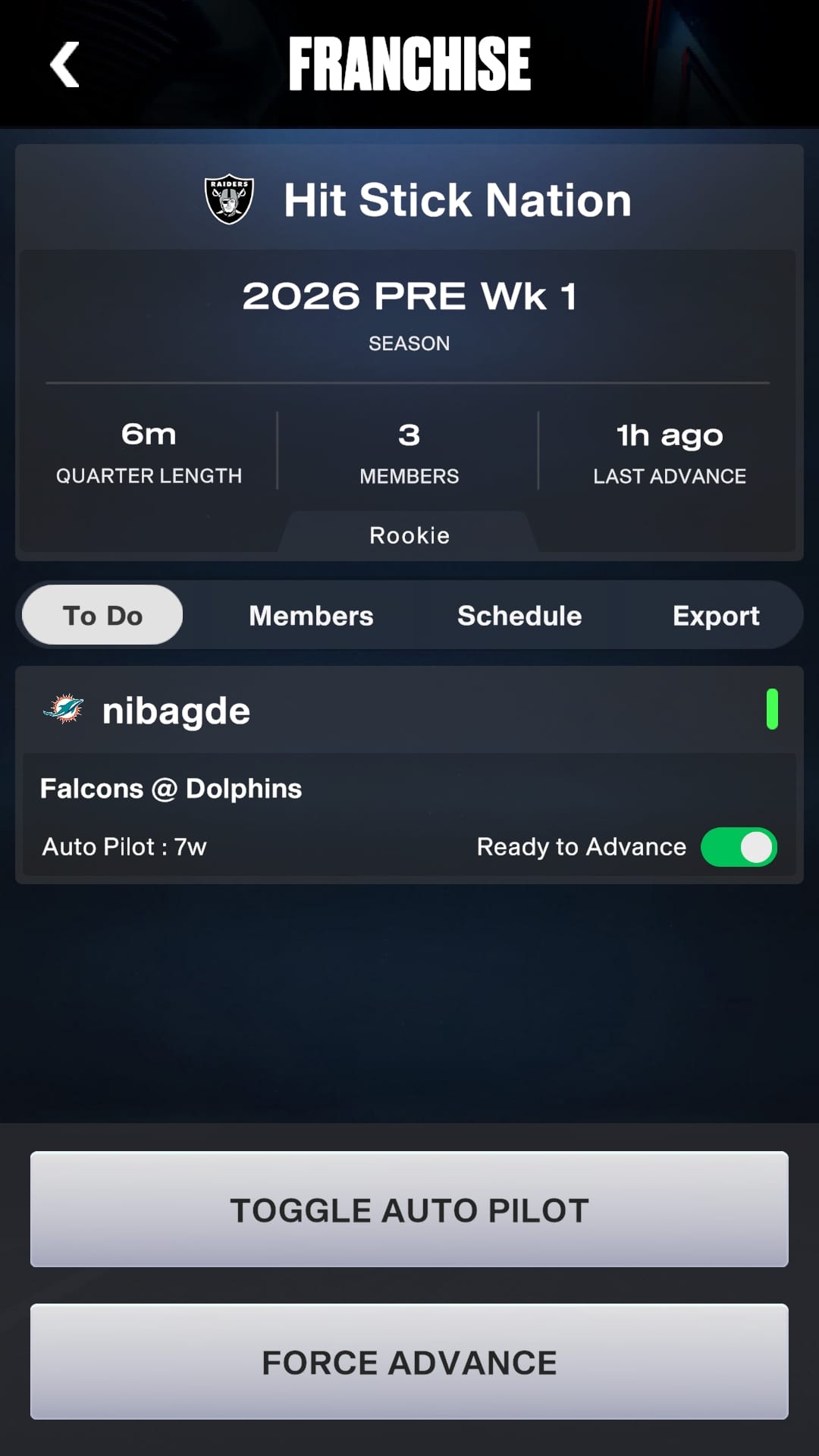Image resolution: width=819 pixels, height=1456 pixels.
Task: Switch to the Members tab
Action: coord(311,615)
